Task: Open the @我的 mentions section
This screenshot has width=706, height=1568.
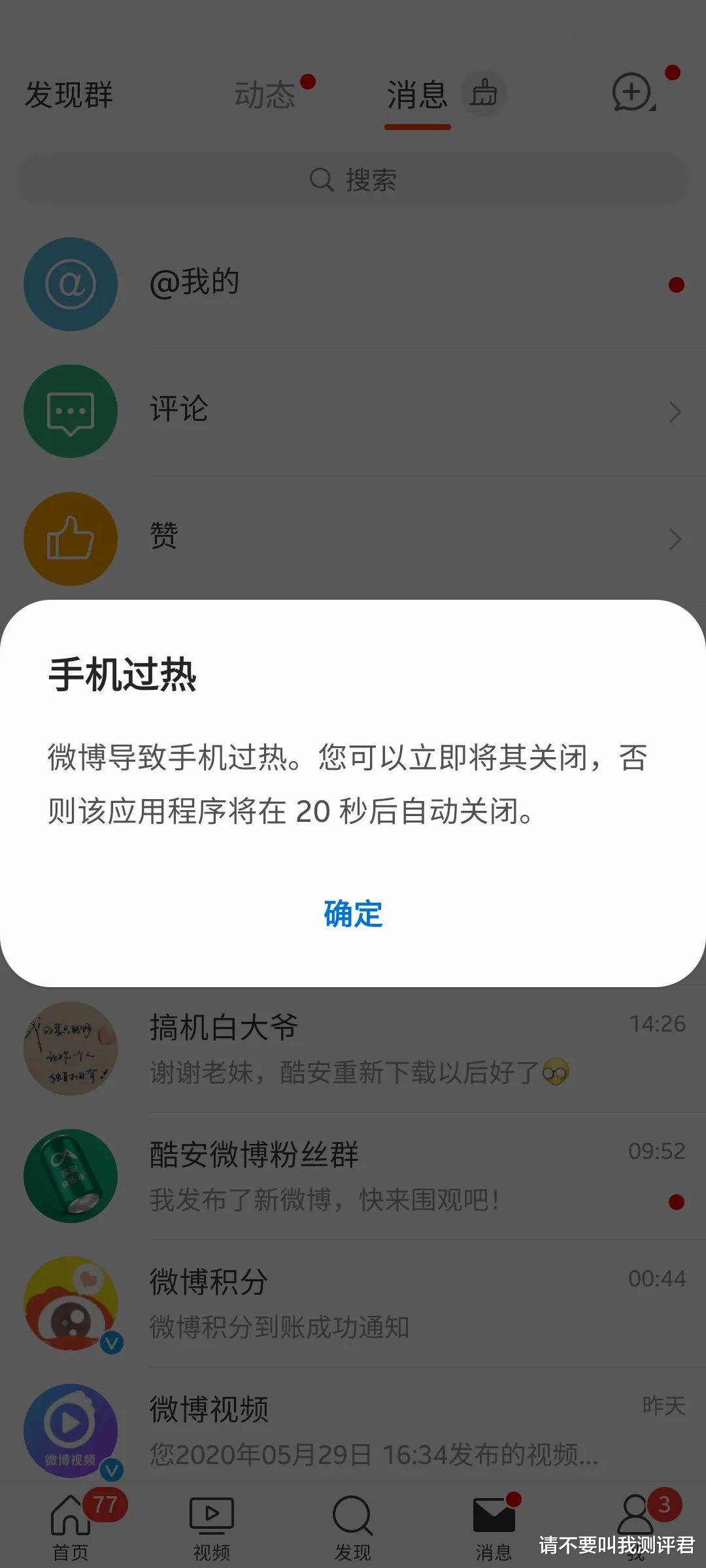Action: 196,282
